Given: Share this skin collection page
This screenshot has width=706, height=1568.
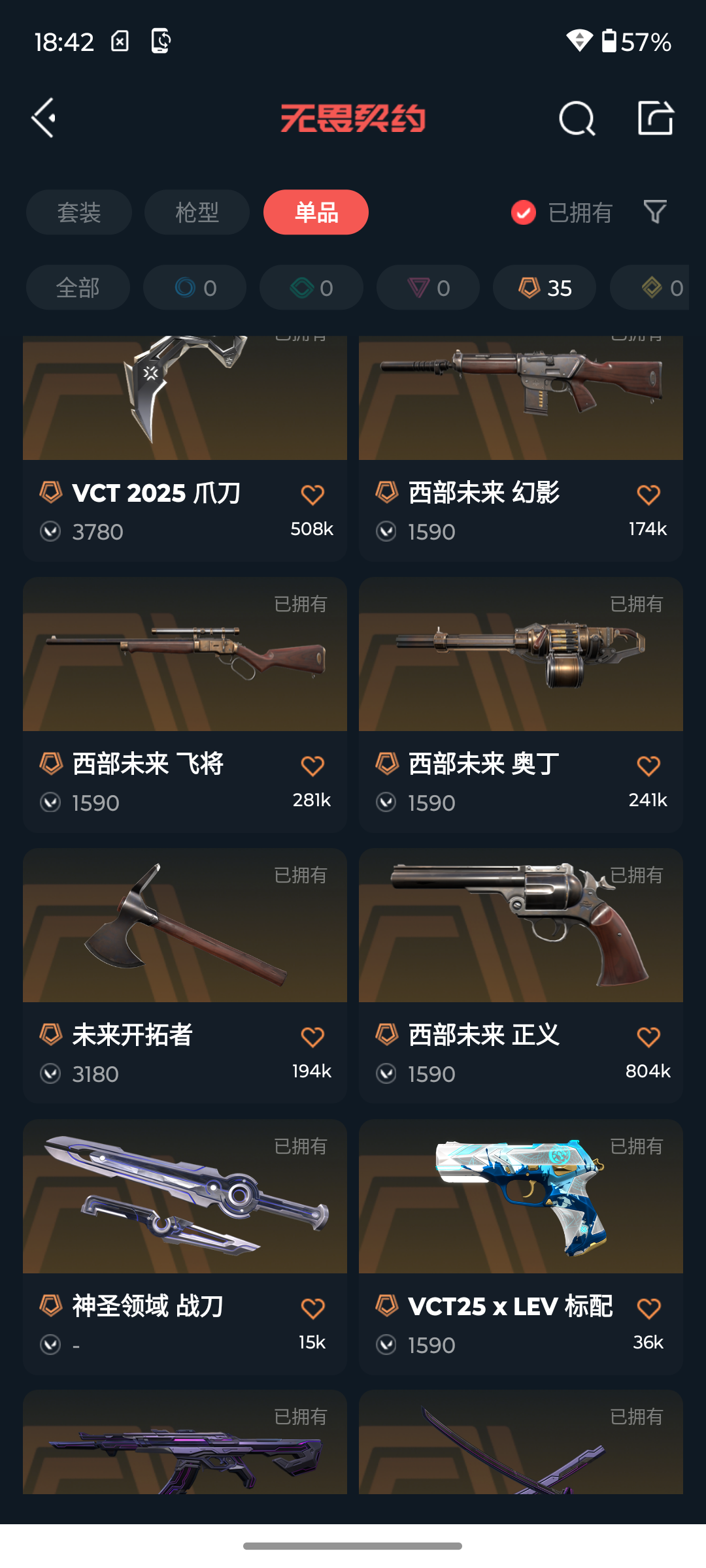Looking at the screenshot, I should (x=655, y=118).
